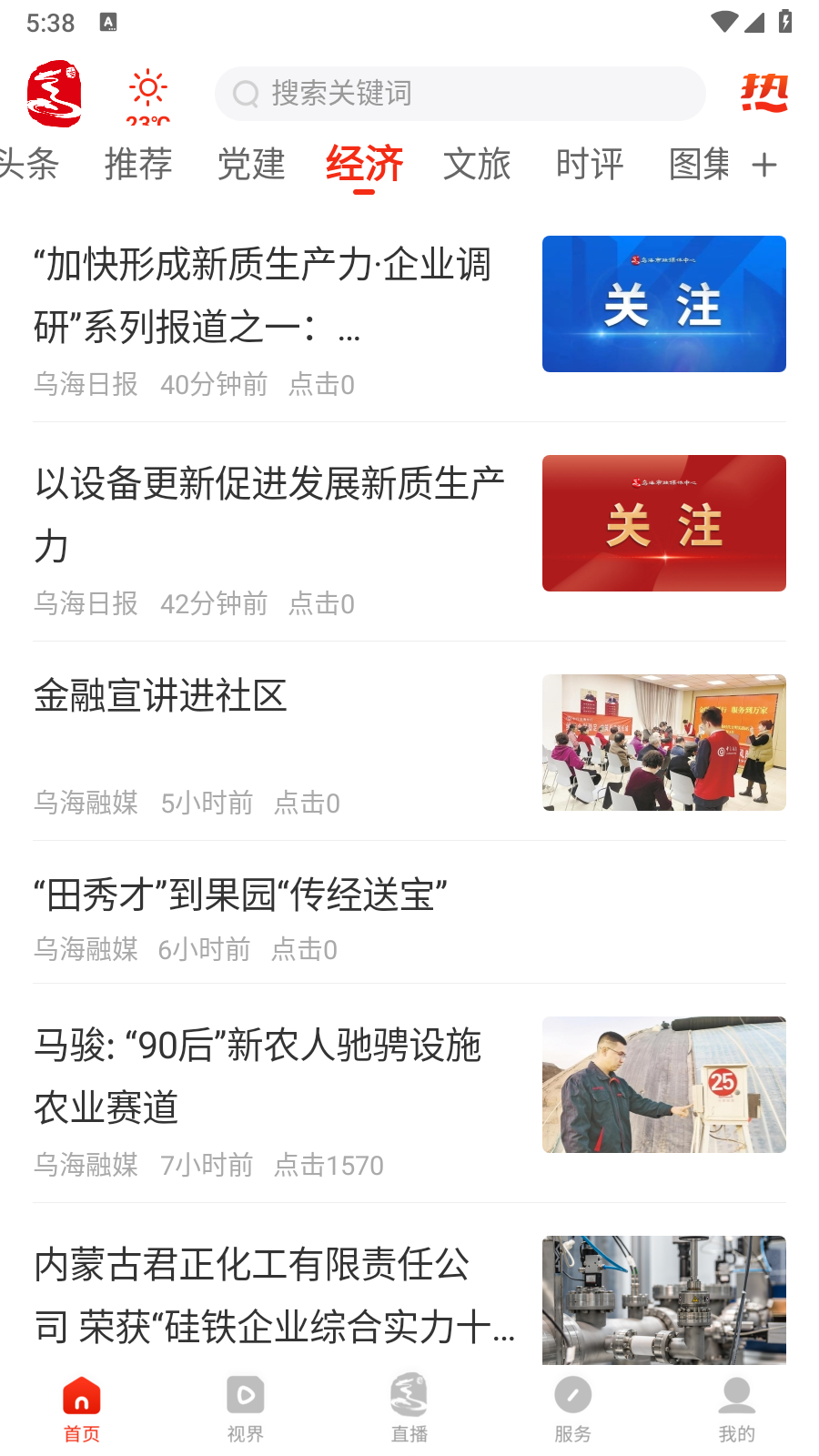Go to the 时评 tab
The width and height of the screenshot is (819, 1456).
point(590,165)
